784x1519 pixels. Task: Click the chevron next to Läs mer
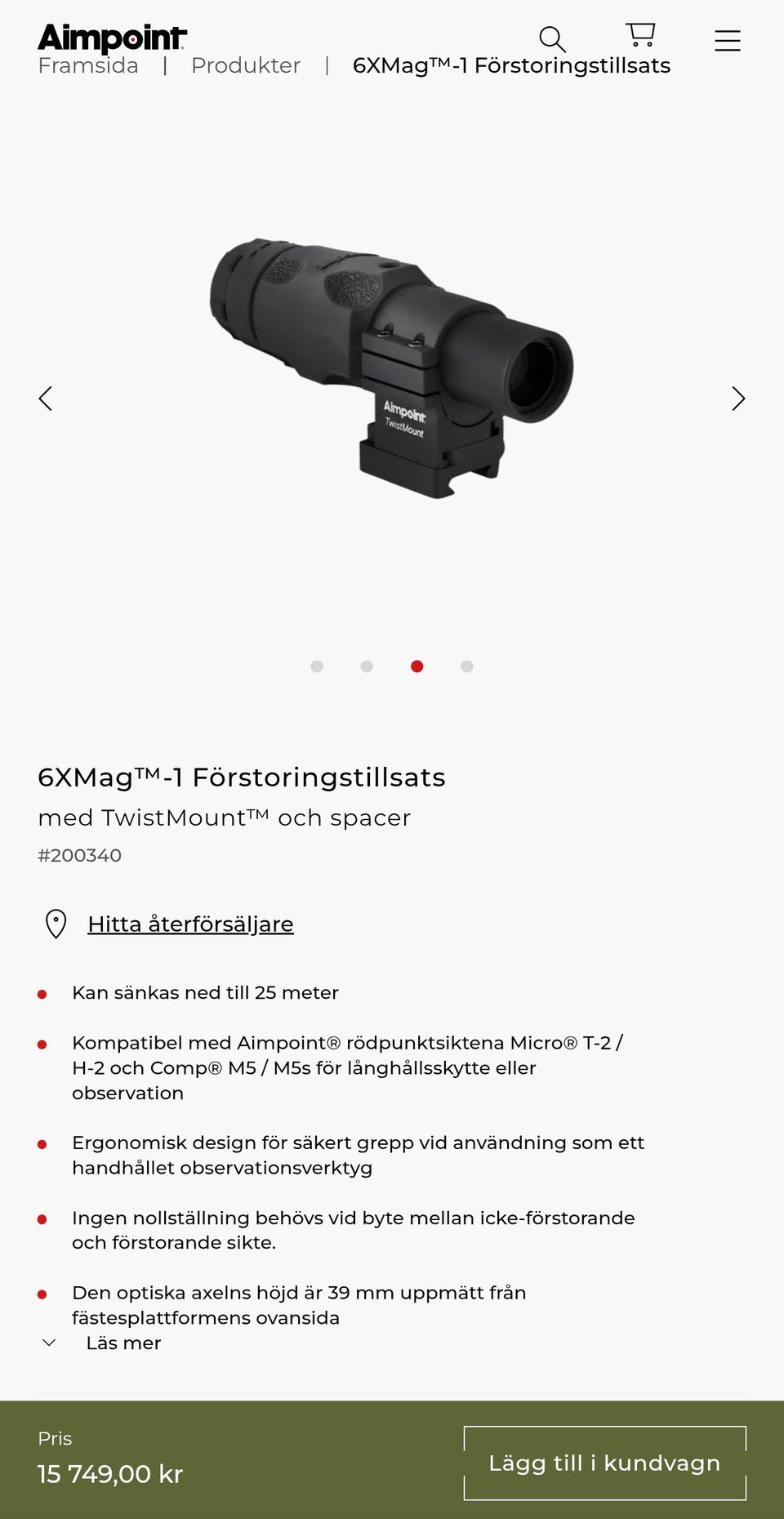(47, 1342)
